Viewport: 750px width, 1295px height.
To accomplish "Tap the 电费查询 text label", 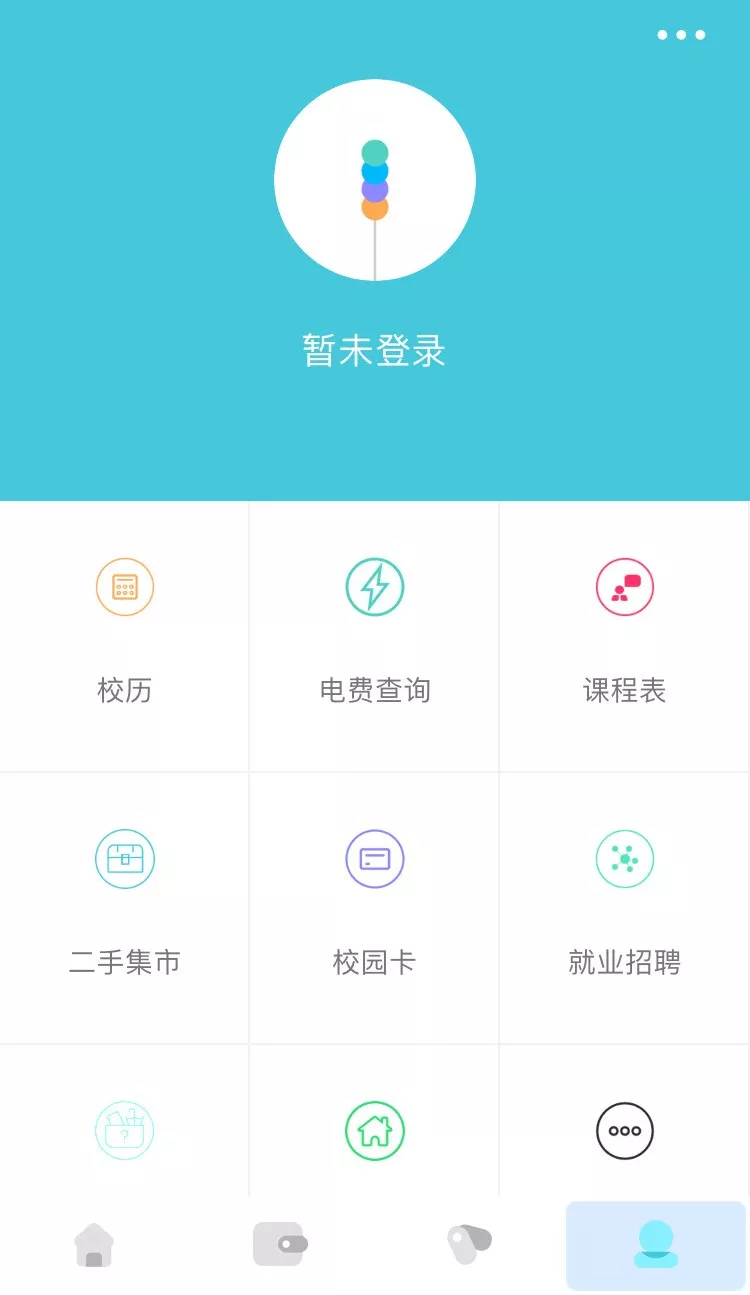I will (374, 690).
